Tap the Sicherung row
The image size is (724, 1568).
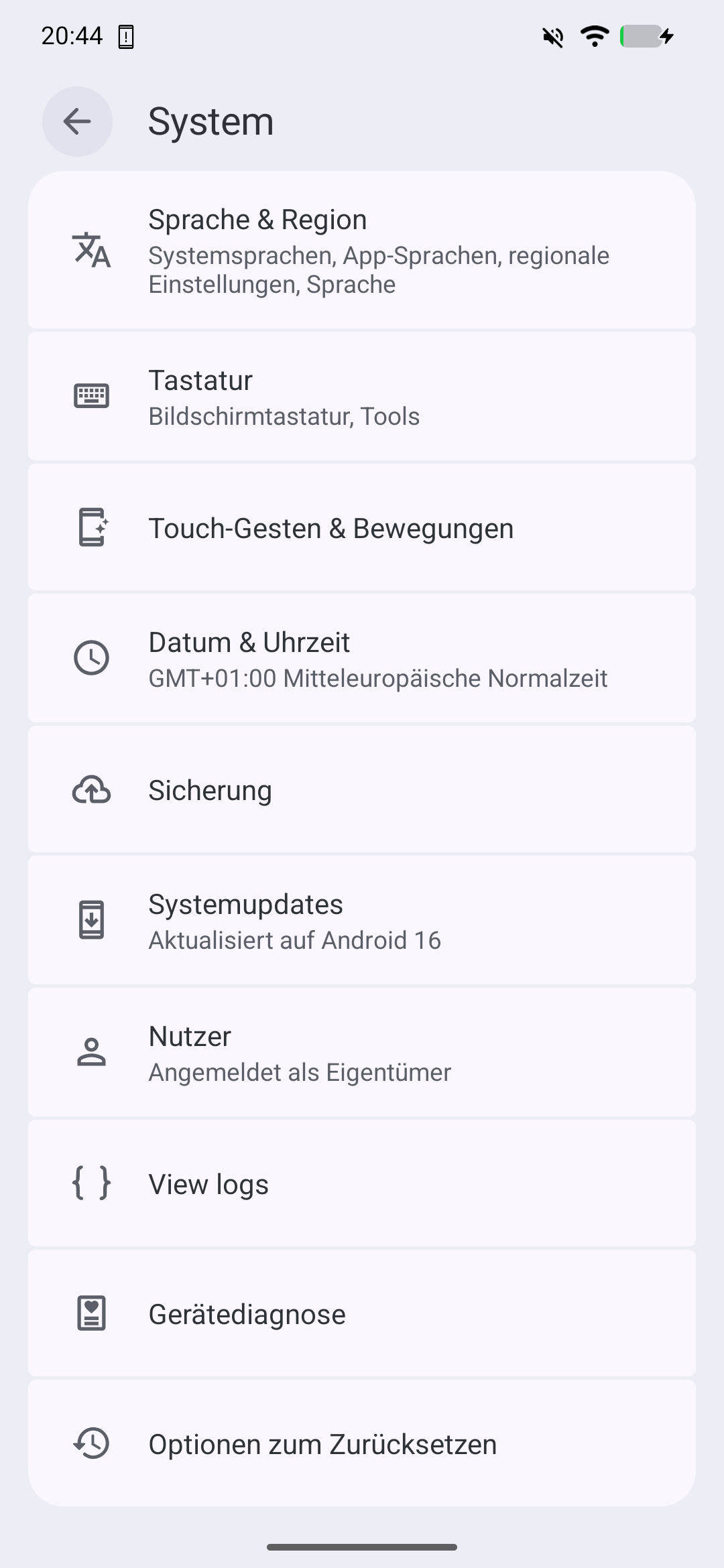tap(362, 789)
